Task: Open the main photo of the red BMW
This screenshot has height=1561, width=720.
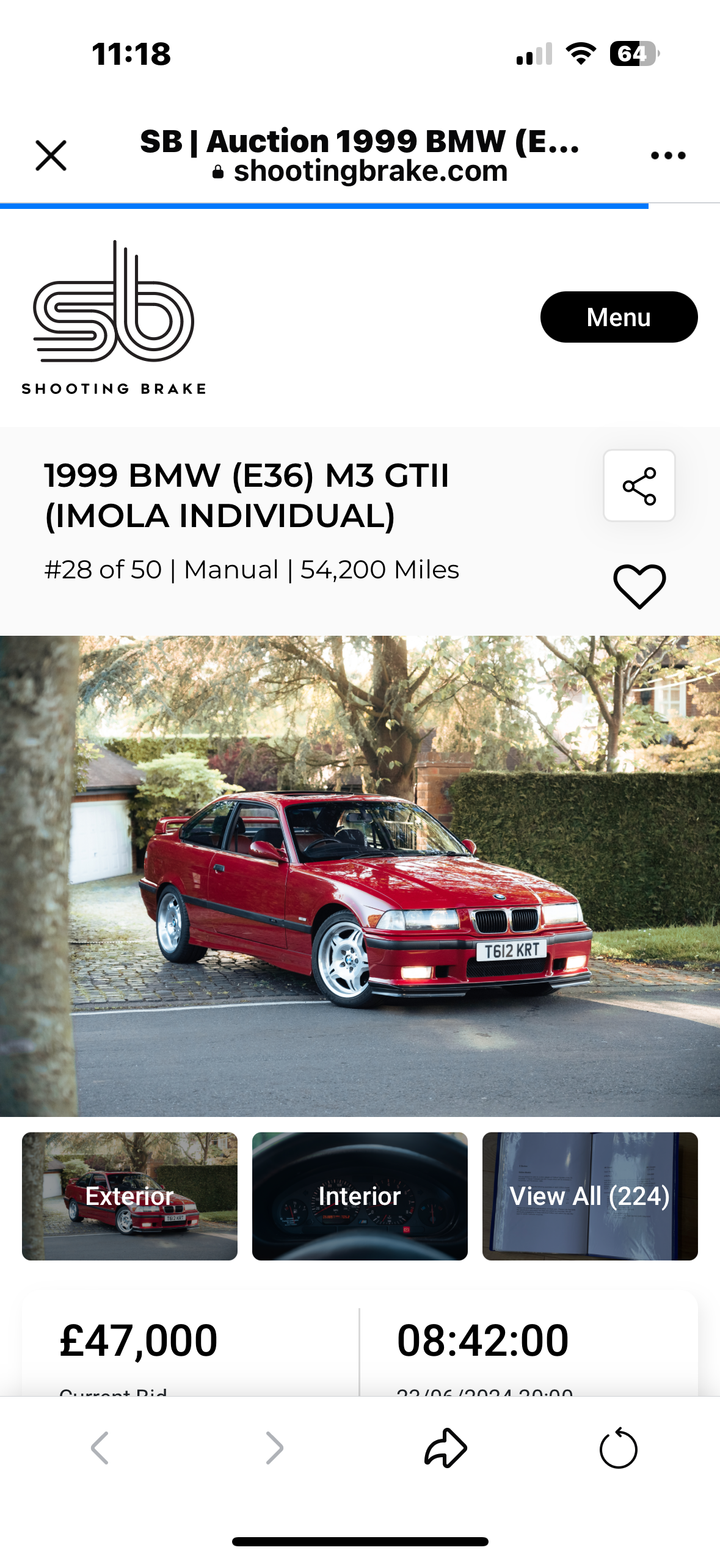Action: (360, 876)
